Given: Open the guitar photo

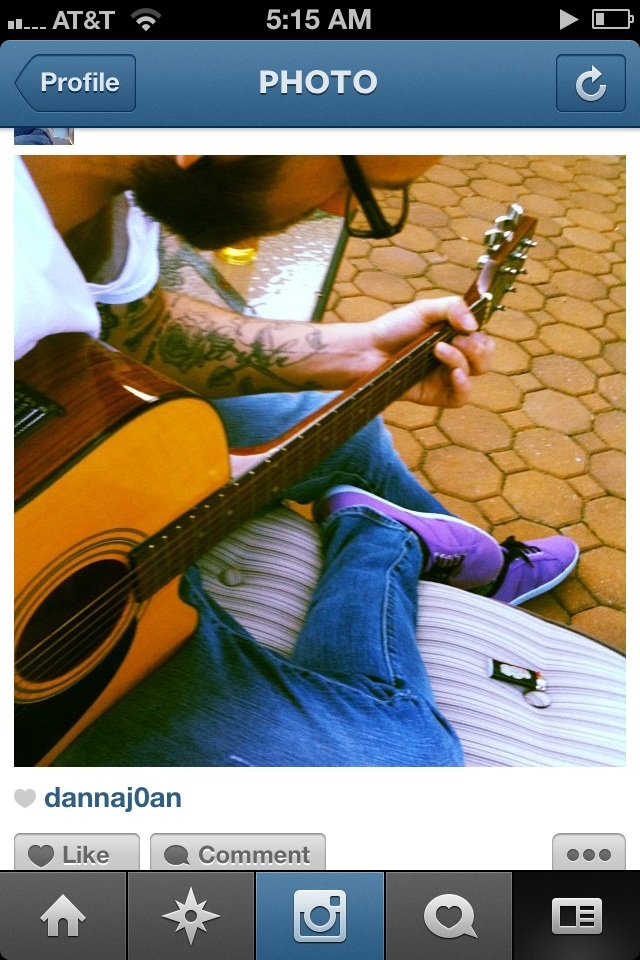Looking at the screenshot, I should pos(320,460).
